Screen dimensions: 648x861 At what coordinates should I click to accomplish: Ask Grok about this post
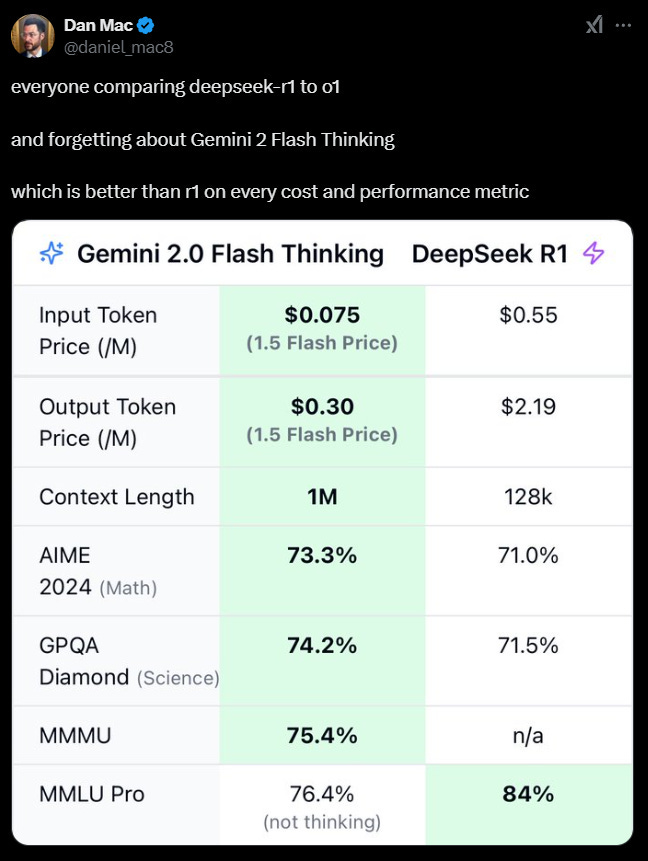(x=594, y=25)
